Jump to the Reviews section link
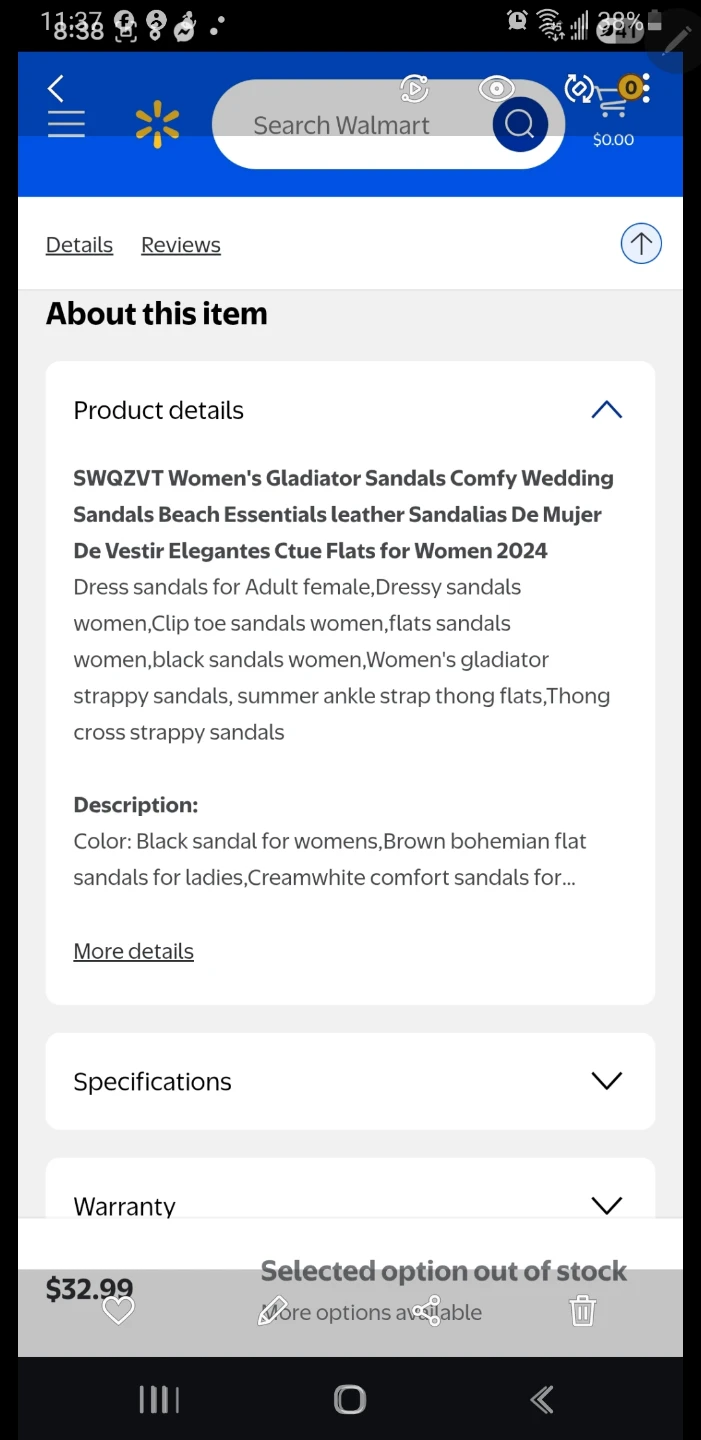Screen dimensions: 701x1440 (x=181, y=245)
